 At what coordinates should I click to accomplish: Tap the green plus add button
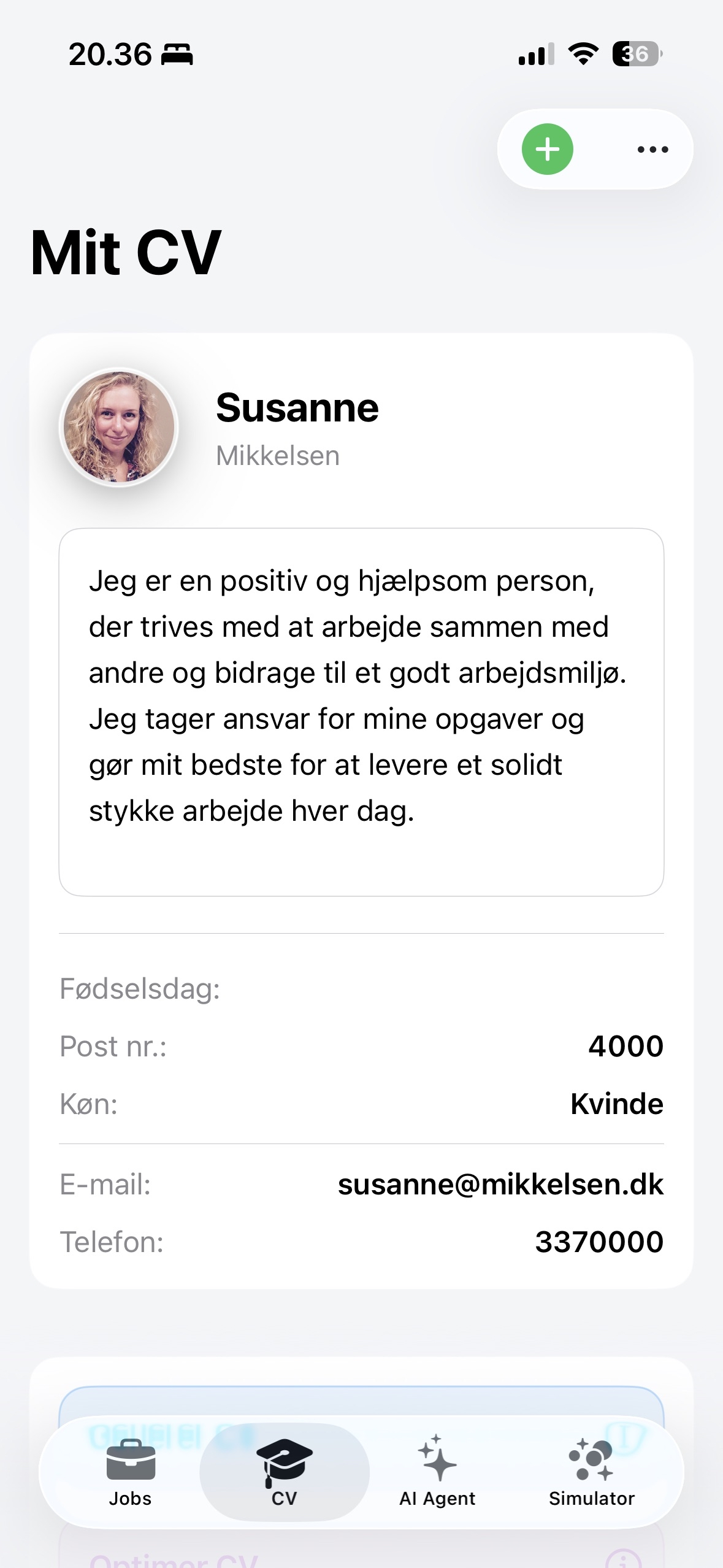547,149
